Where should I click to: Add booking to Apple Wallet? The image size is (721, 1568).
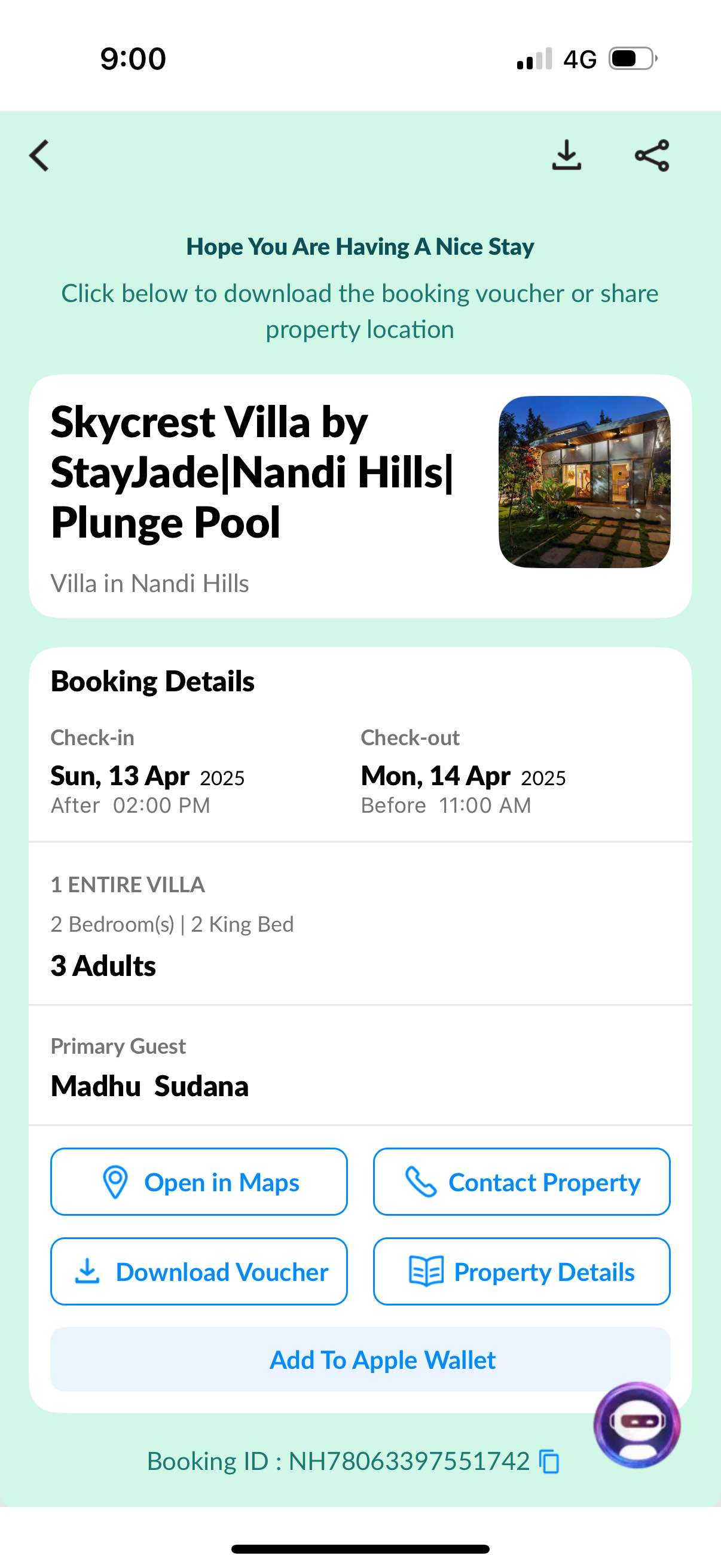tap(360, 1359)
